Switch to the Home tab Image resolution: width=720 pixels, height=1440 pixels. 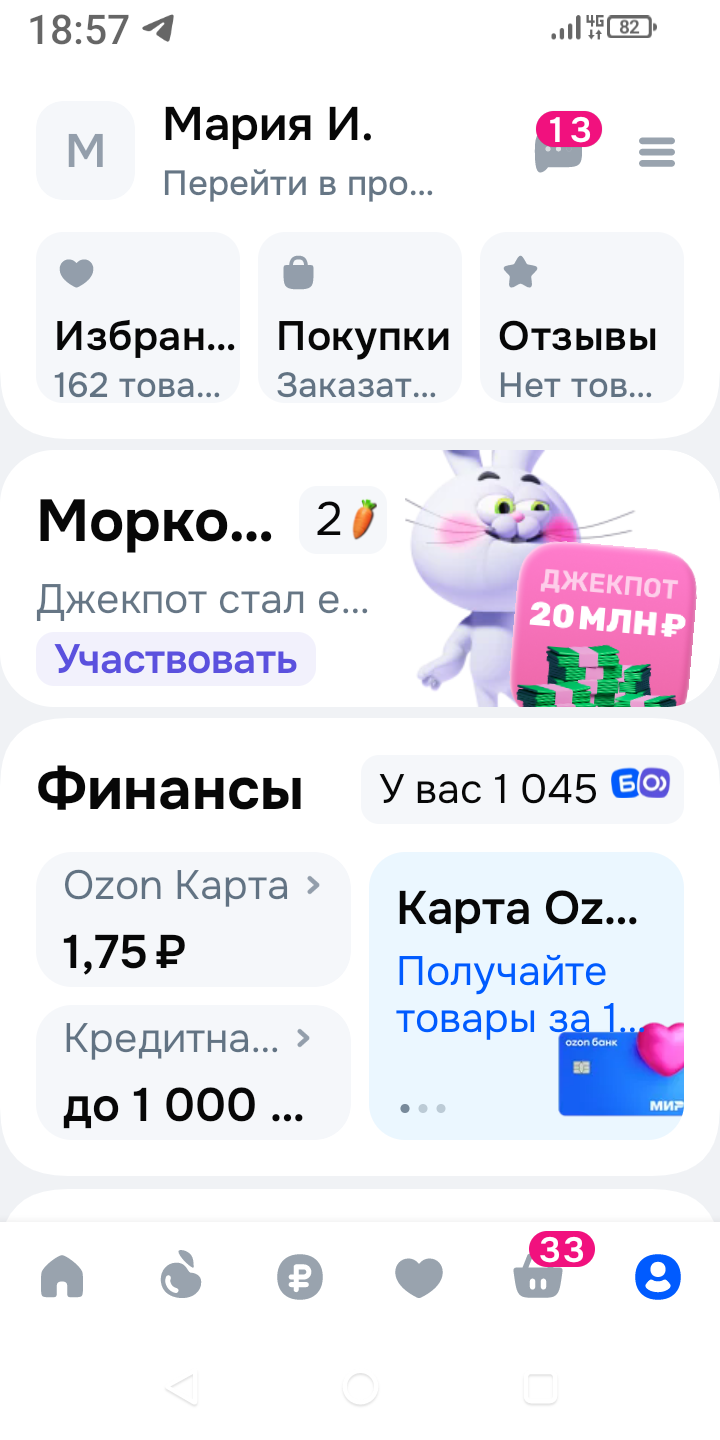[62, 1277]
